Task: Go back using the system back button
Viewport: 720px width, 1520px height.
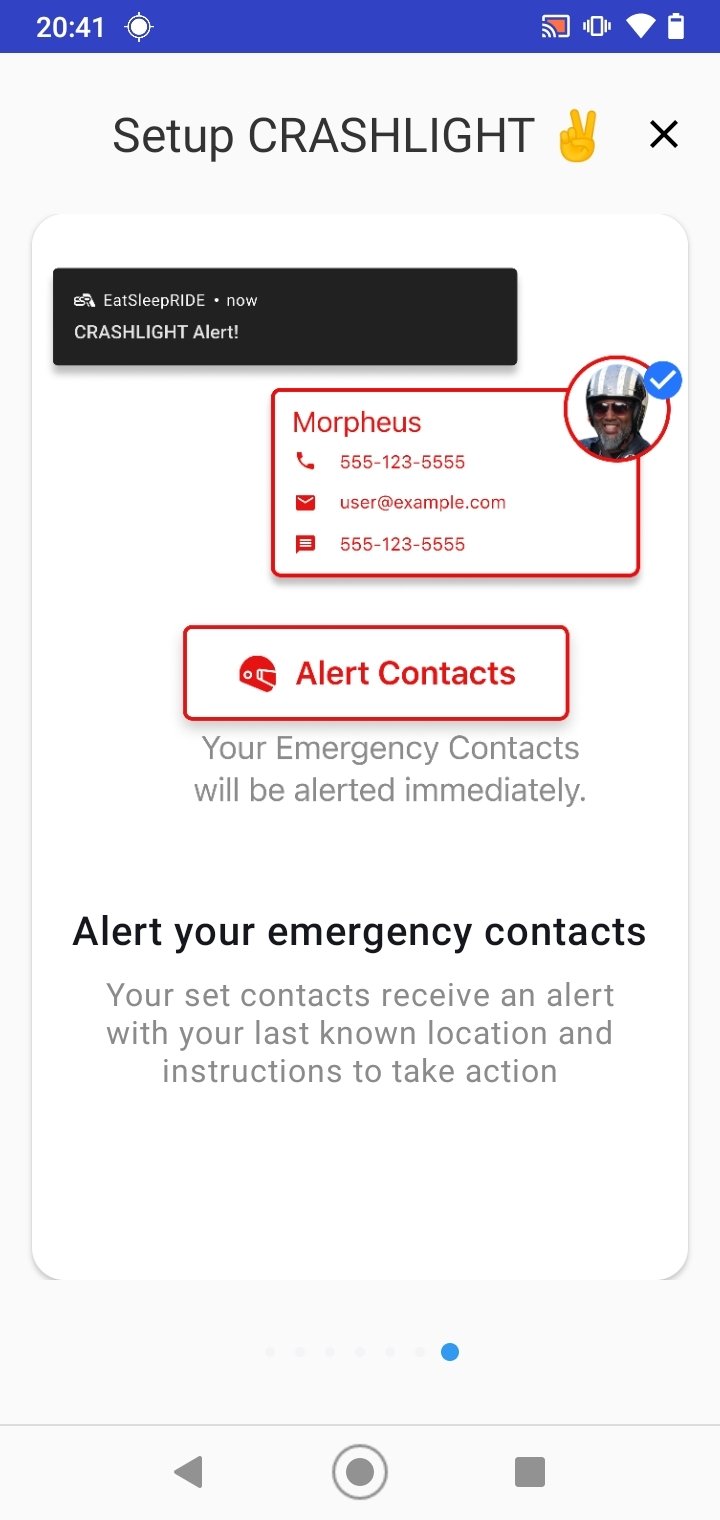Action: coord(188,1472)
